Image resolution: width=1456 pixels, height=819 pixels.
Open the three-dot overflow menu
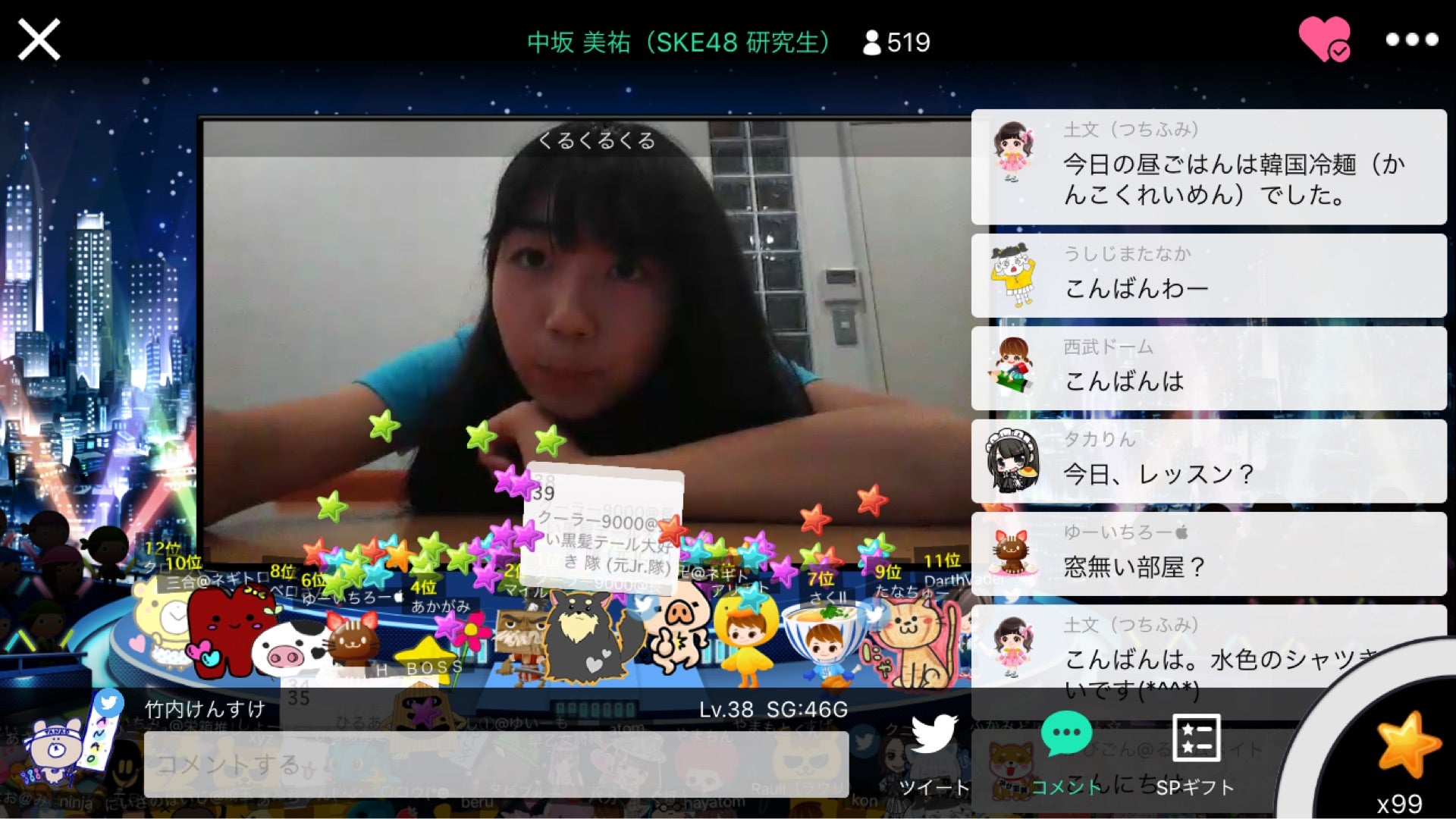1411,39
